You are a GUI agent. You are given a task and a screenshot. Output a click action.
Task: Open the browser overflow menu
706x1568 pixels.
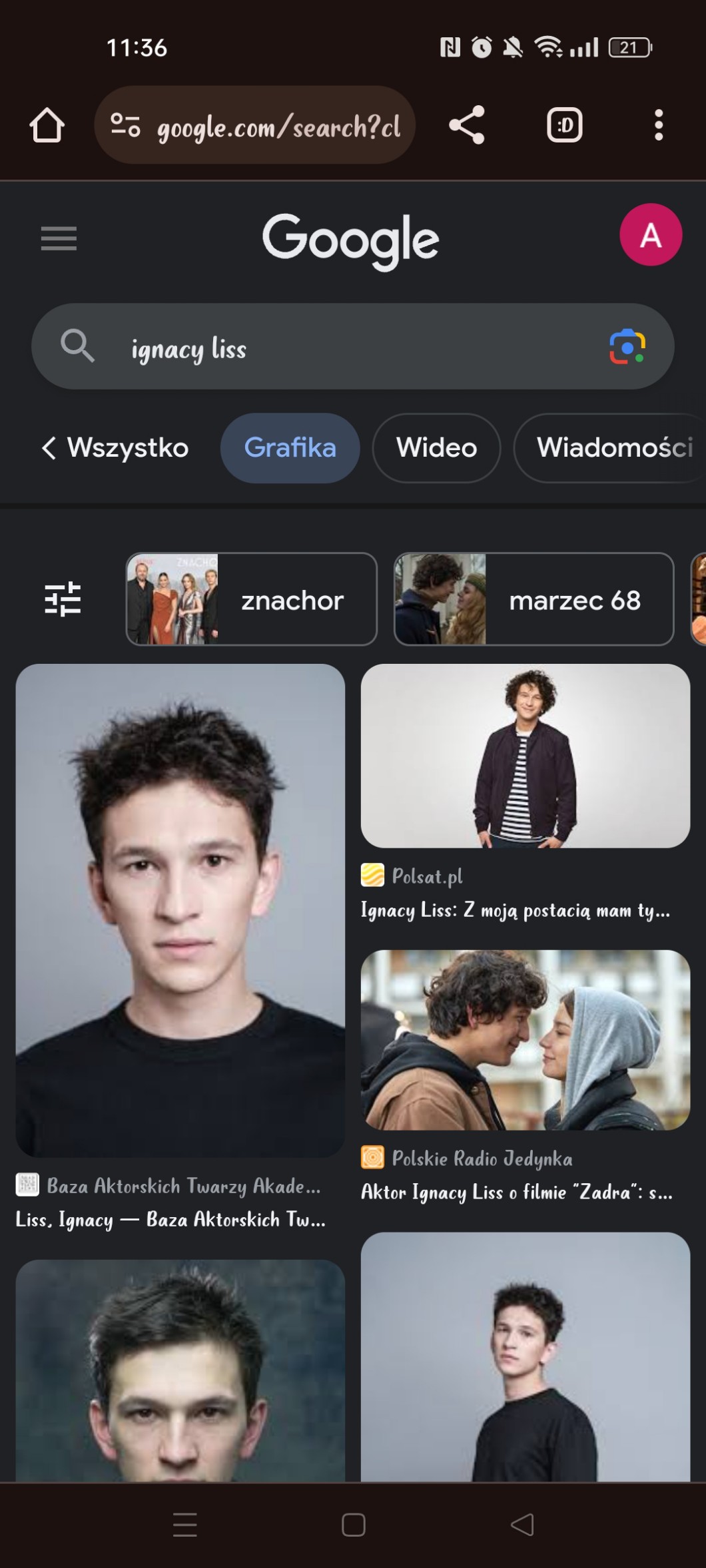[x=658, y=125]
